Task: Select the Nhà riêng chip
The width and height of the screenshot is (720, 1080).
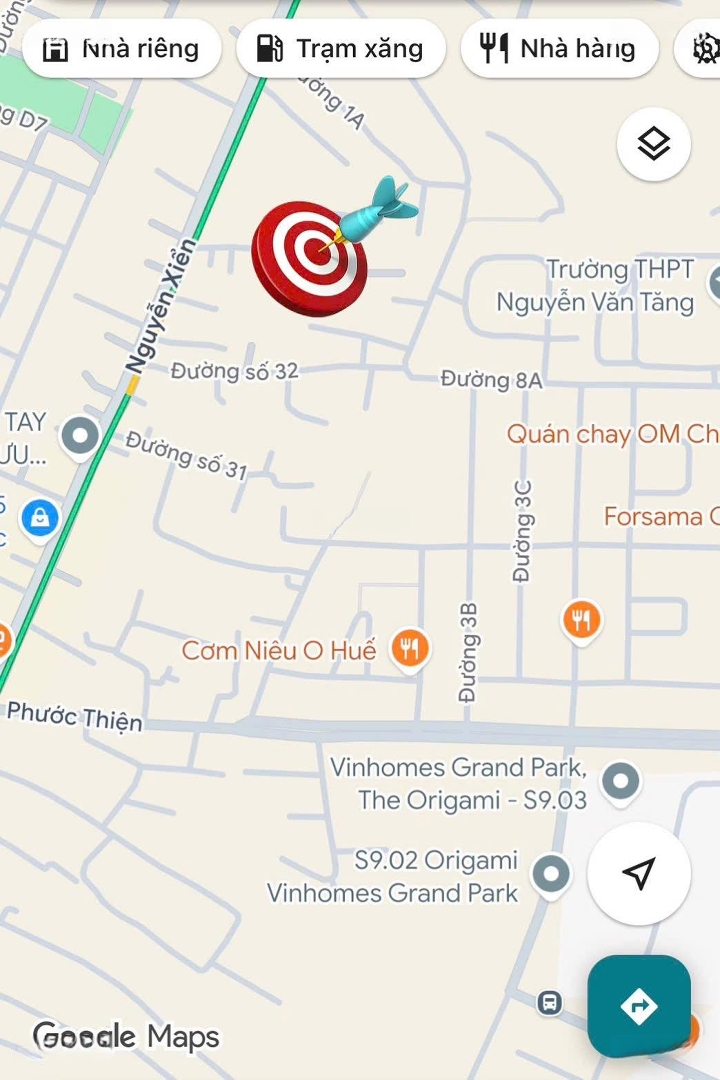Action: [121, 48]
